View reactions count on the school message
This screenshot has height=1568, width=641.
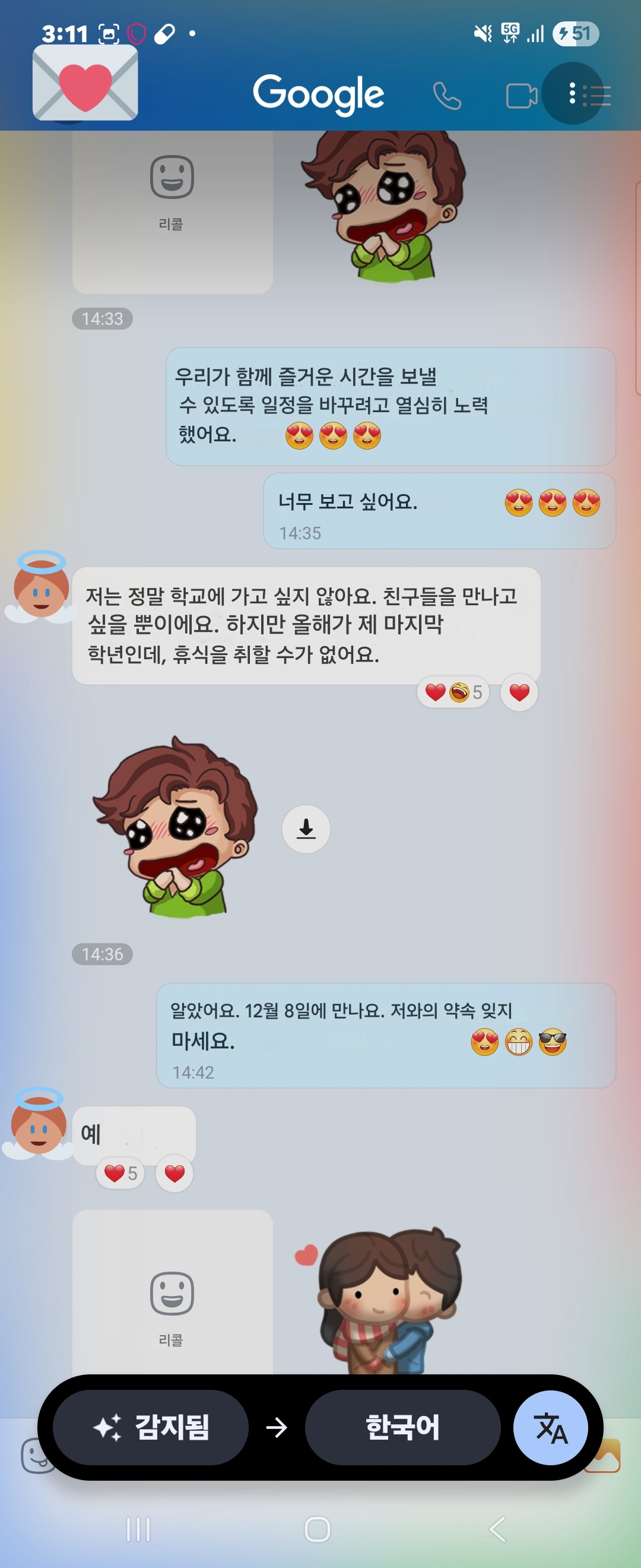click(453, 692)
